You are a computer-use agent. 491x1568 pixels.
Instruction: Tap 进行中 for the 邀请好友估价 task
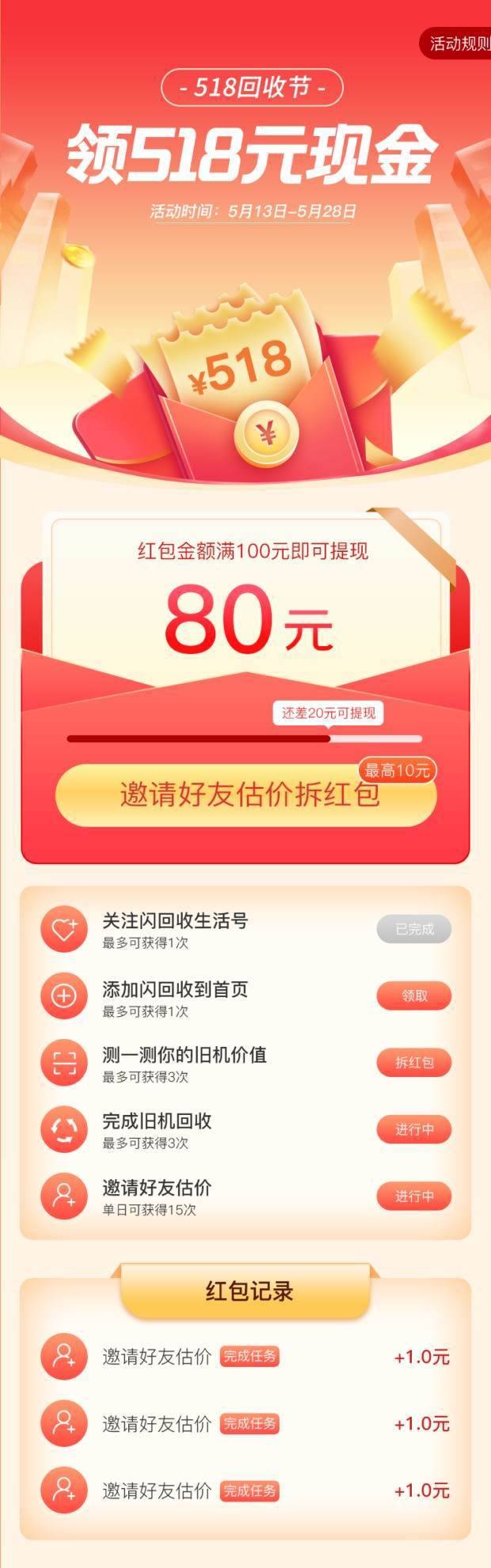click(x=413, y=1196)
